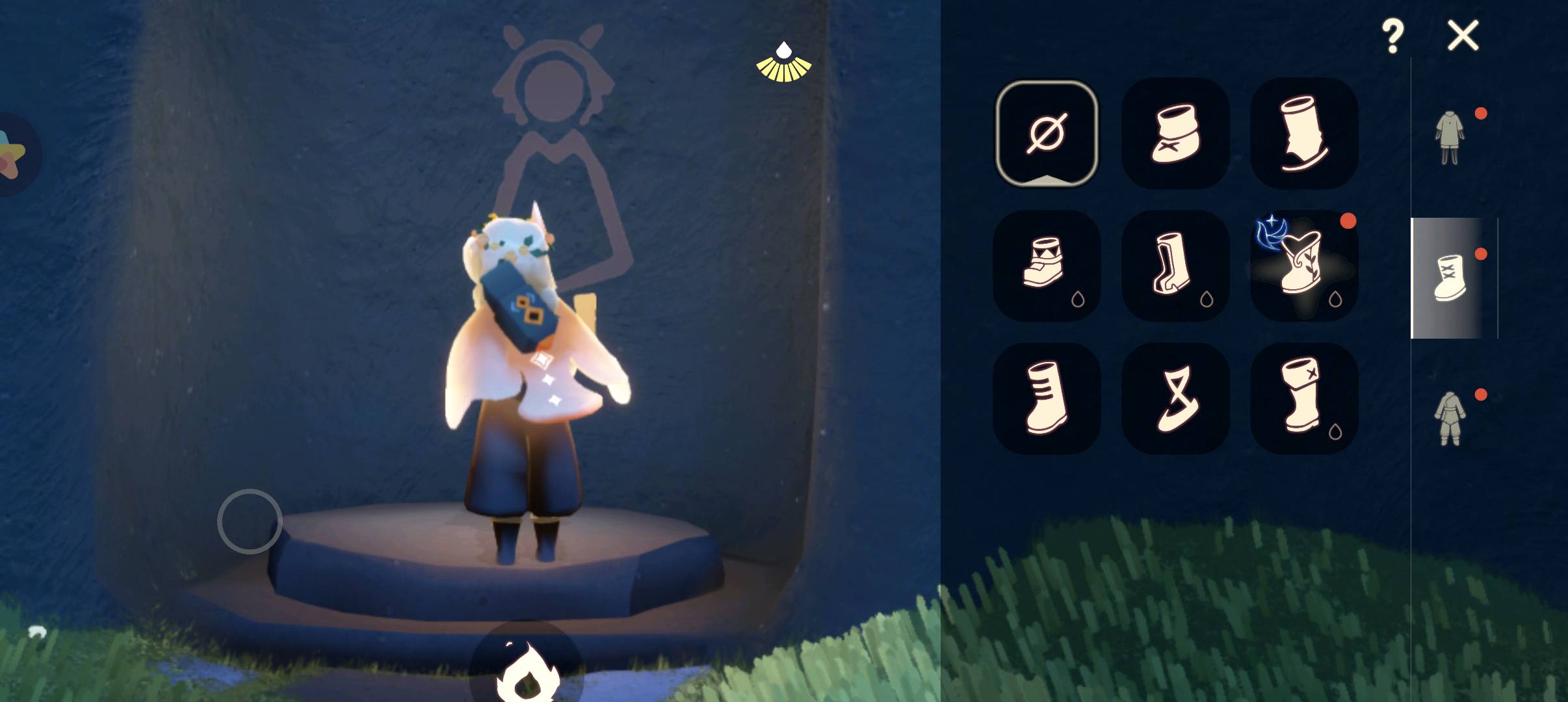Open the help question mark

[x=1392, y=36]
